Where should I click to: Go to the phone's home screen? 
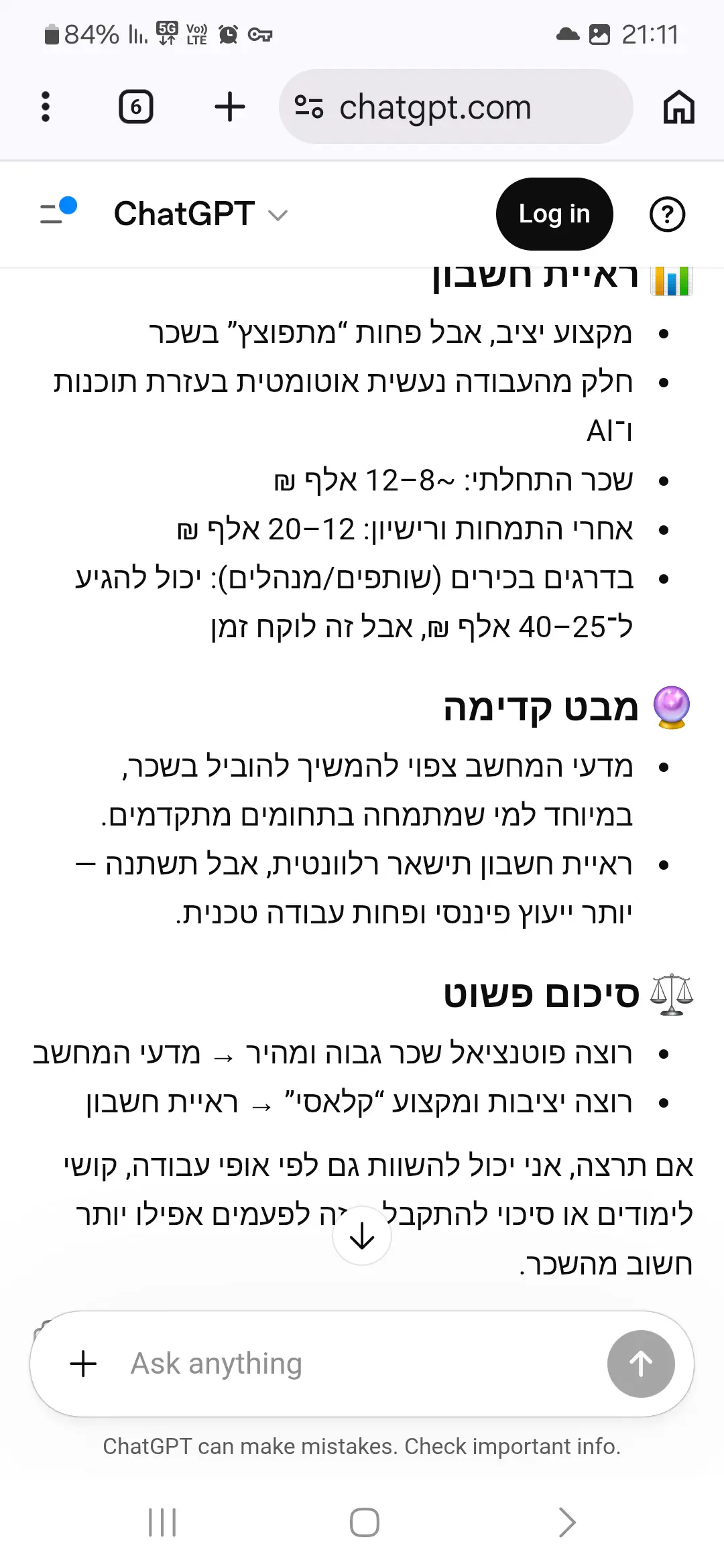pos(364,1522)
